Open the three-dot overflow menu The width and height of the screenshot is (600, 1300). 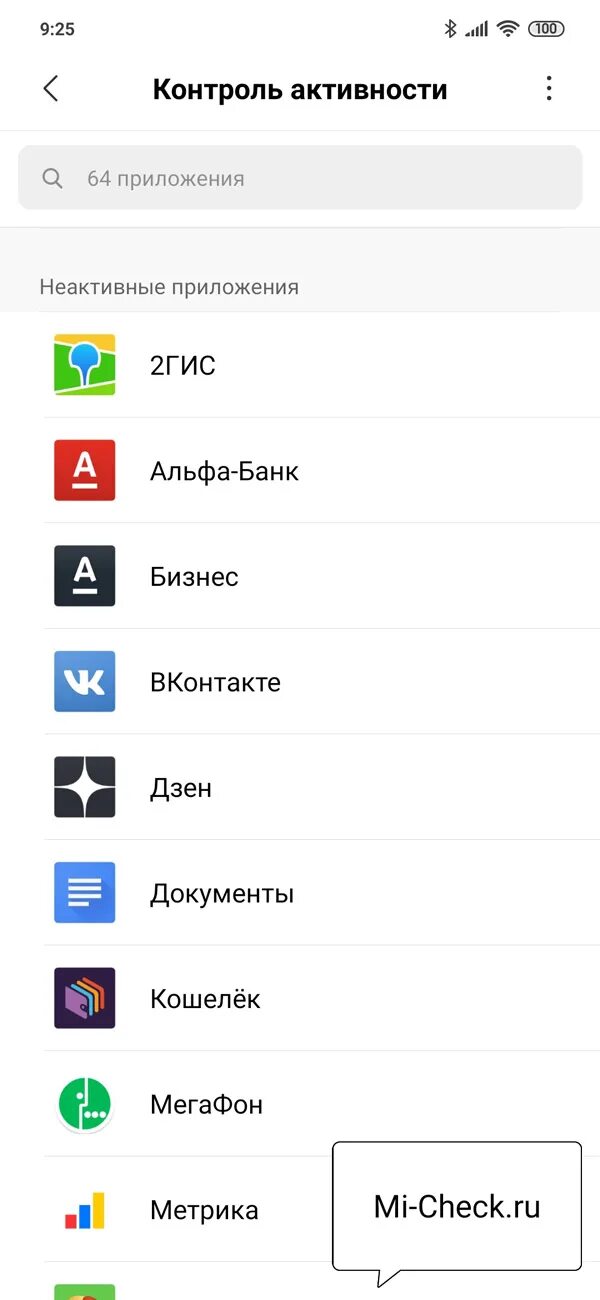coord(548,88)
